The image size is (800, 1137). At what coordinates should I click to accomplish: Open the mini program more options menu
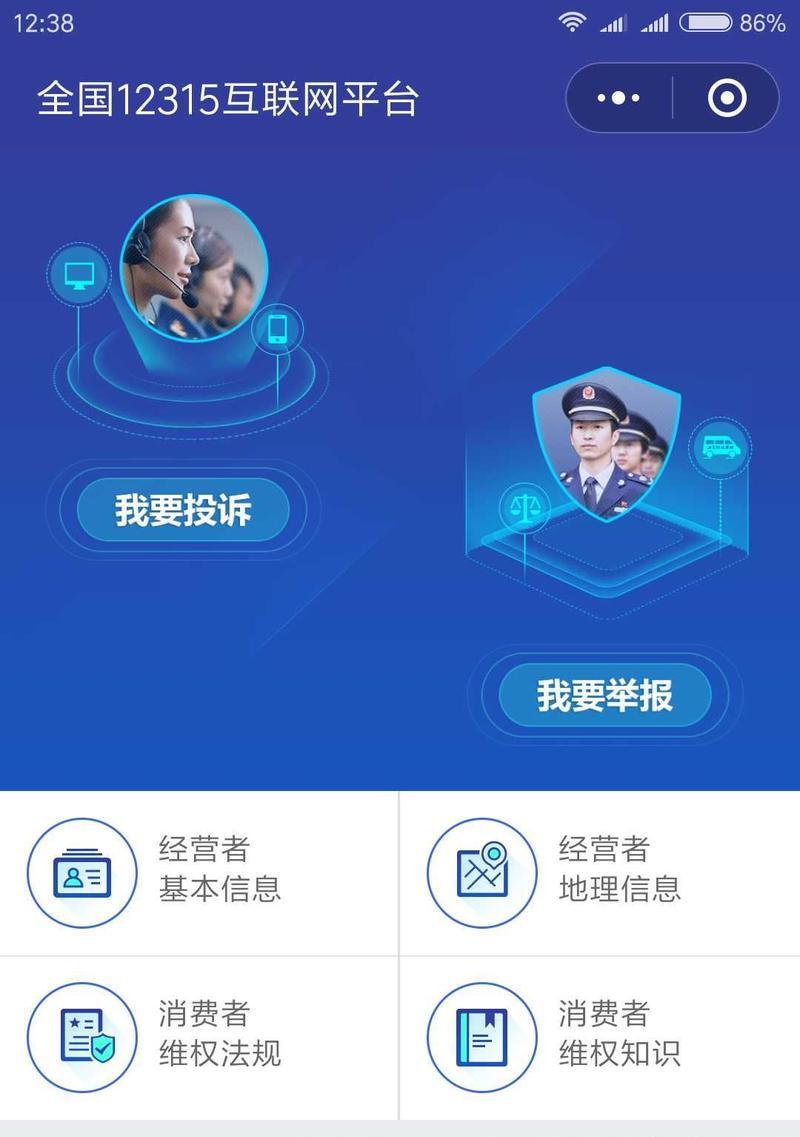tap(618, 98)
